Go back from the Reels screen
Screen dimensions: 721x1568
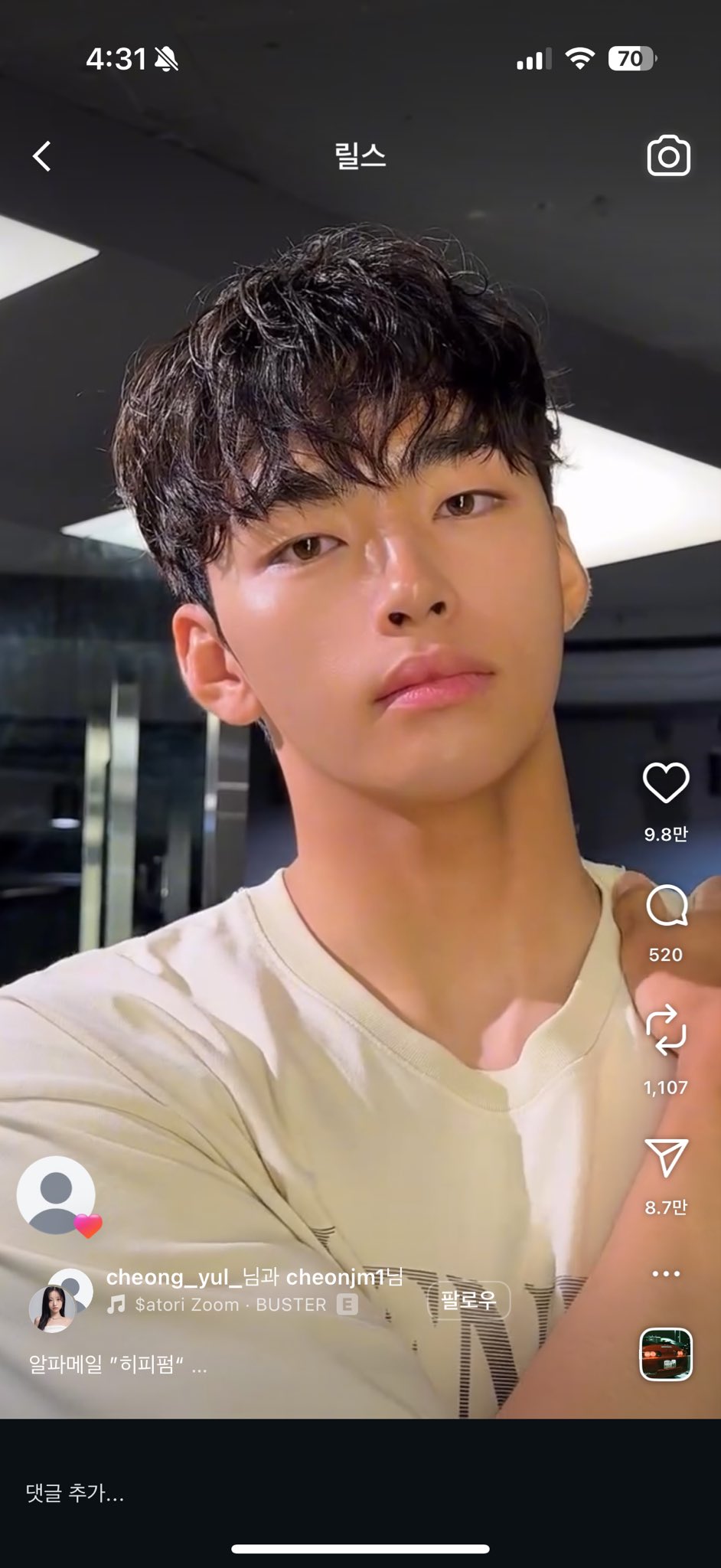click(x=43, y=156)
